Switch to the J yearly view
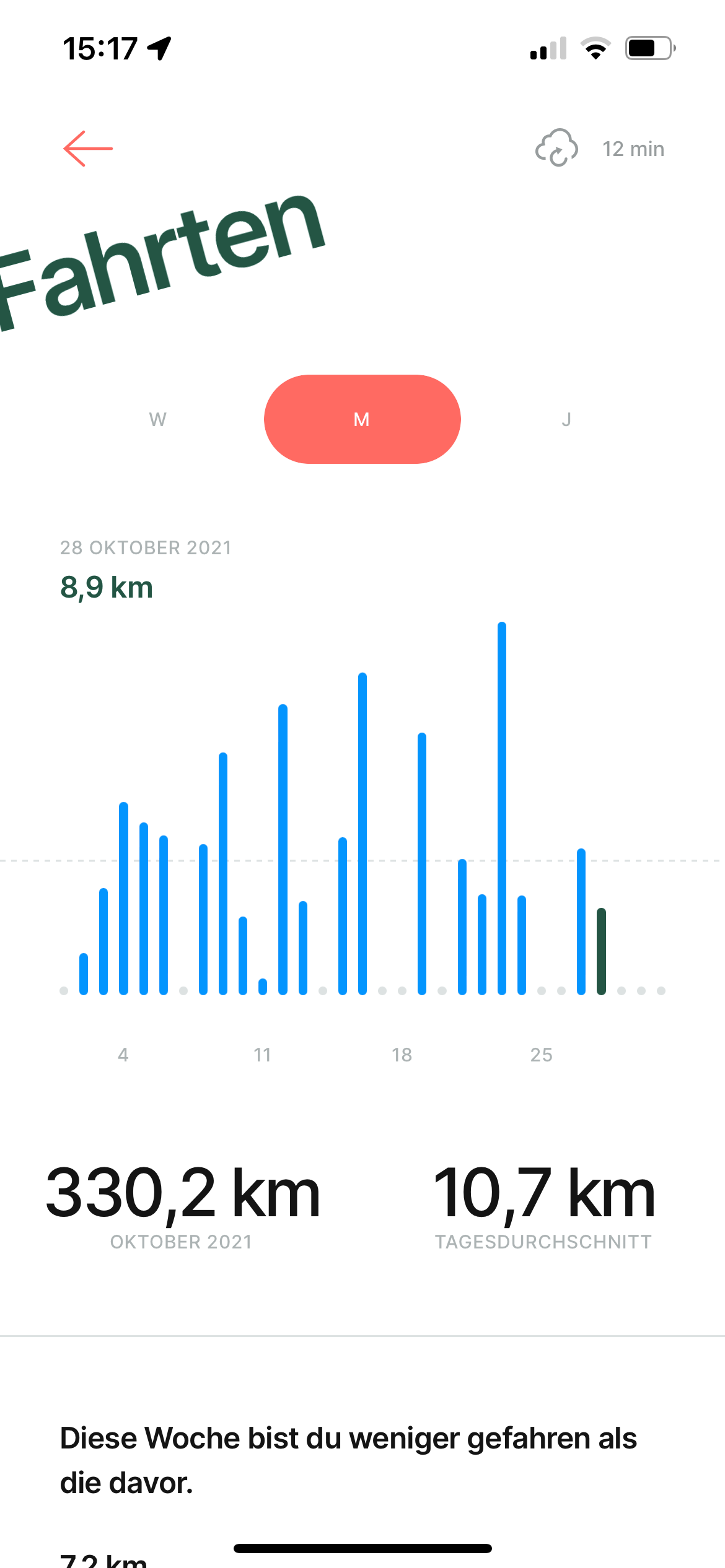 (566, 420)
